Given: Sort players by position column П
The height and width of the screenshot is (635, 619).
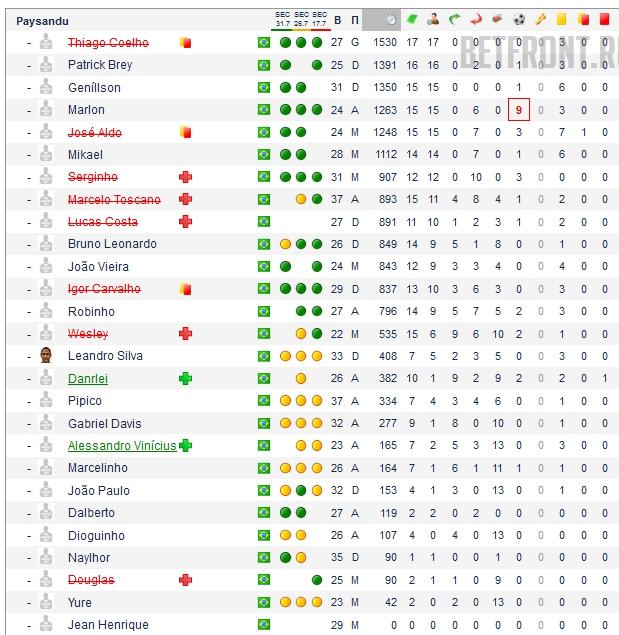Looking at the screenshot, I should pyautogui.click(x=354, y=19).
